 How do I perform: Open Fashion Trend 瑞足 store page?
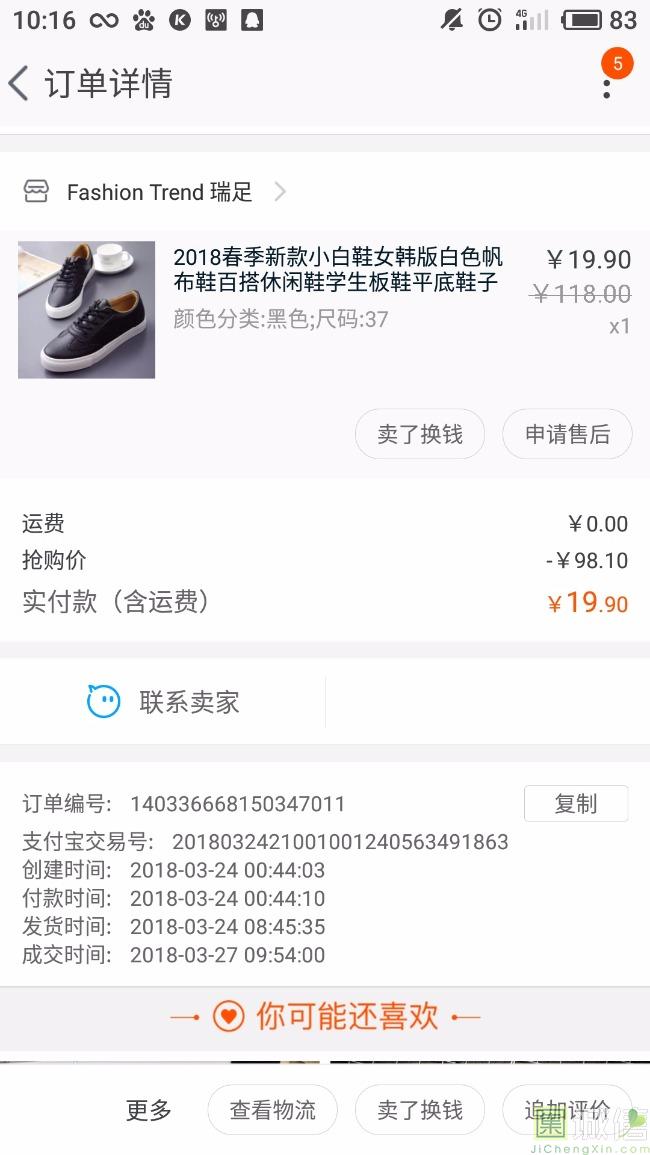(160, 192)
